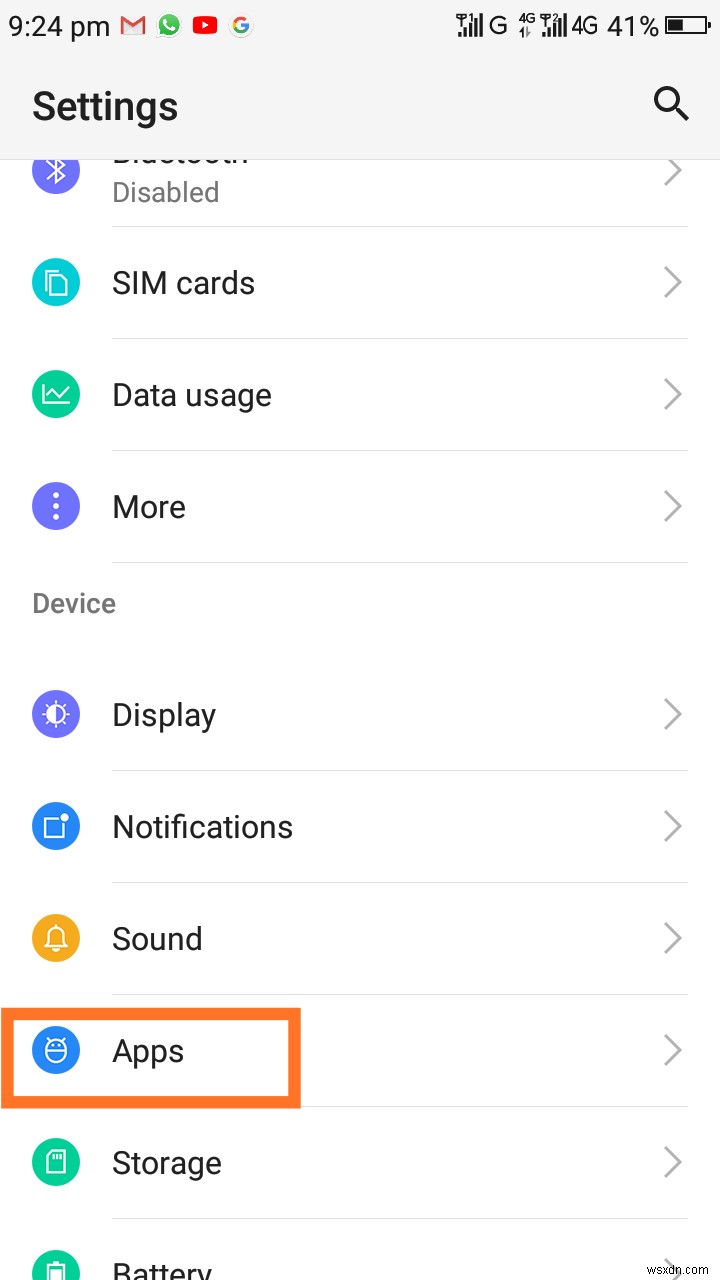720x1280 pixels.
Task: Open the Notifications icon
Action: point(56,826)
